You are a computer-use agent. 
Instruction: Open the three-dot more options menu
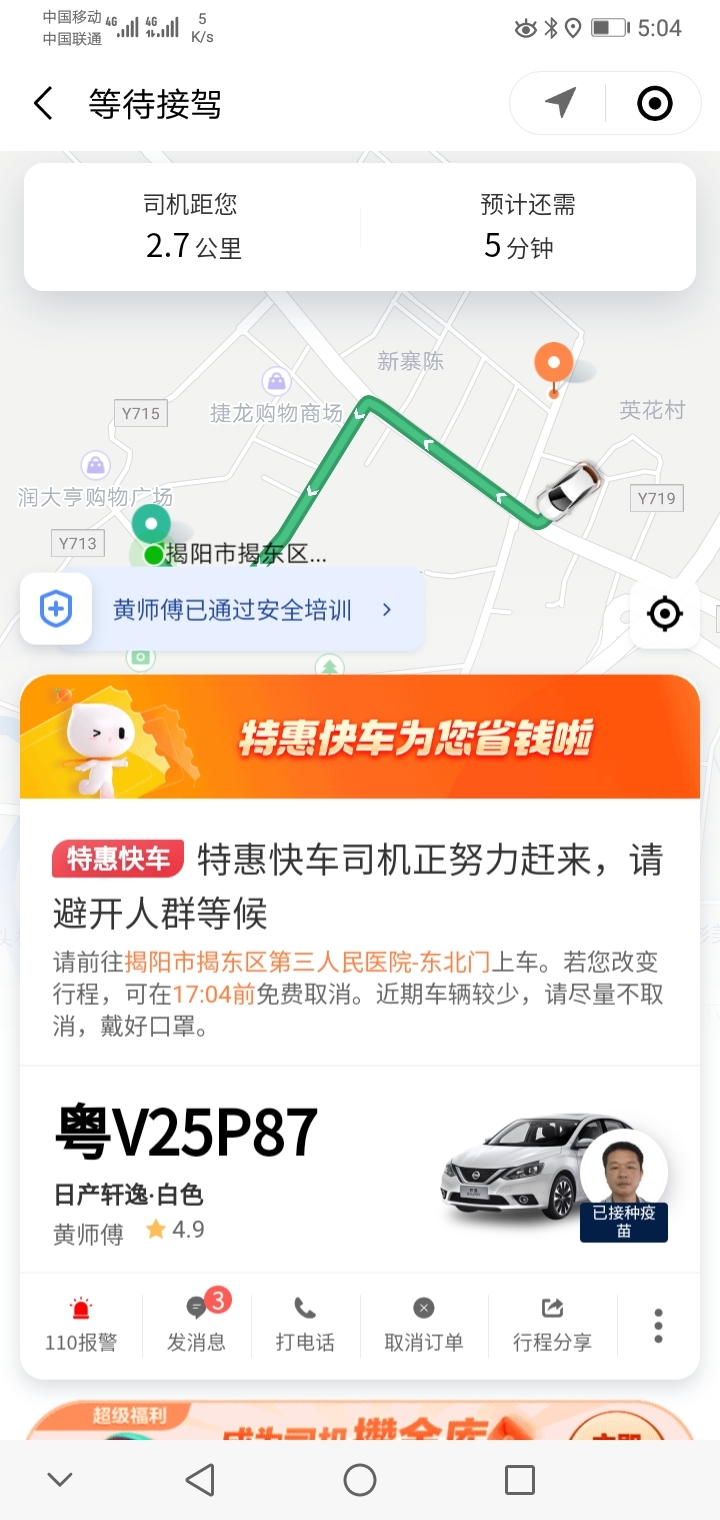[658, 1325]
